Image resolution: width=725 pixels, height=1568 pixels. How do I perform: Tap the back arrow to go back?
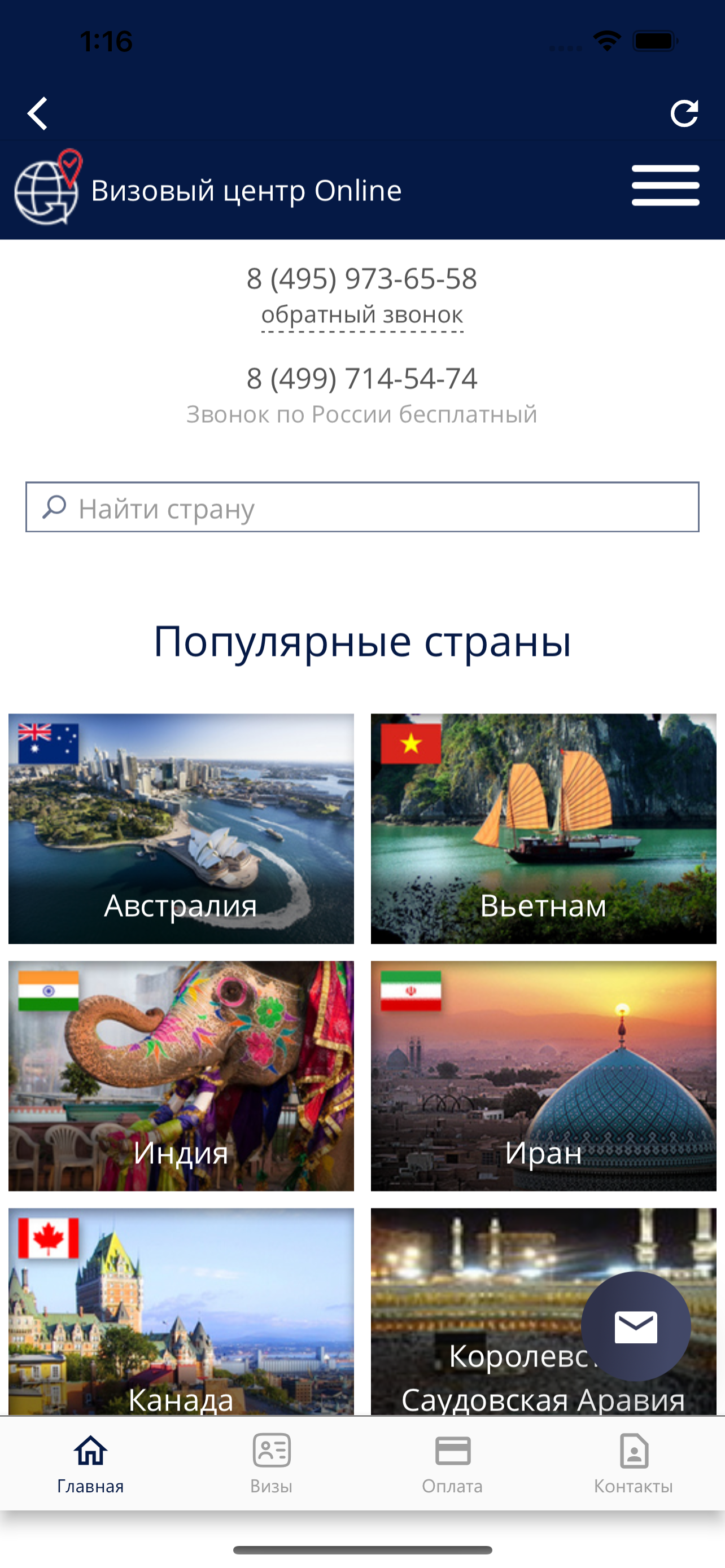click(38, 113)
